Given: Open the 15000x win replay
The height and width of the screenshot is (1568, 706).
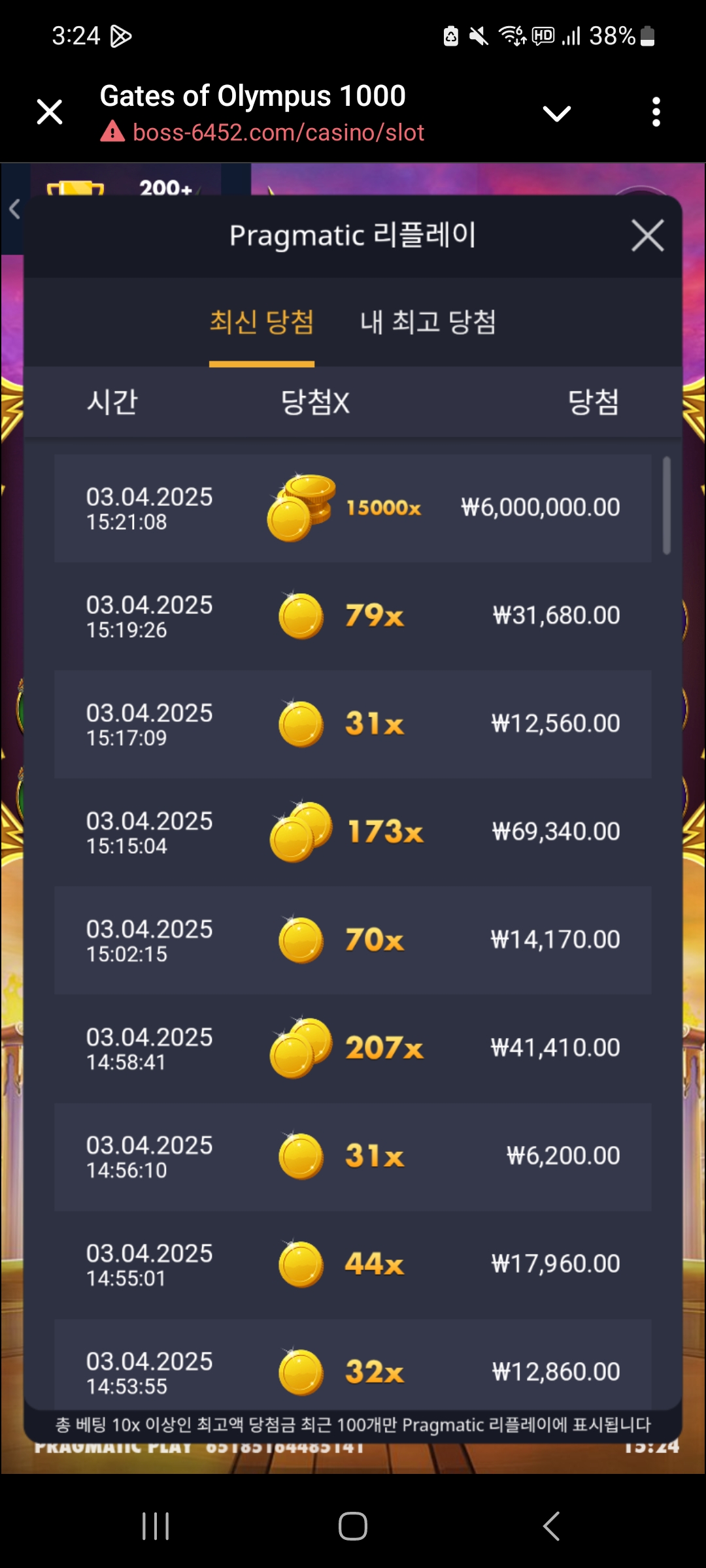Looking at the screenshot, I should coord(353,508).
